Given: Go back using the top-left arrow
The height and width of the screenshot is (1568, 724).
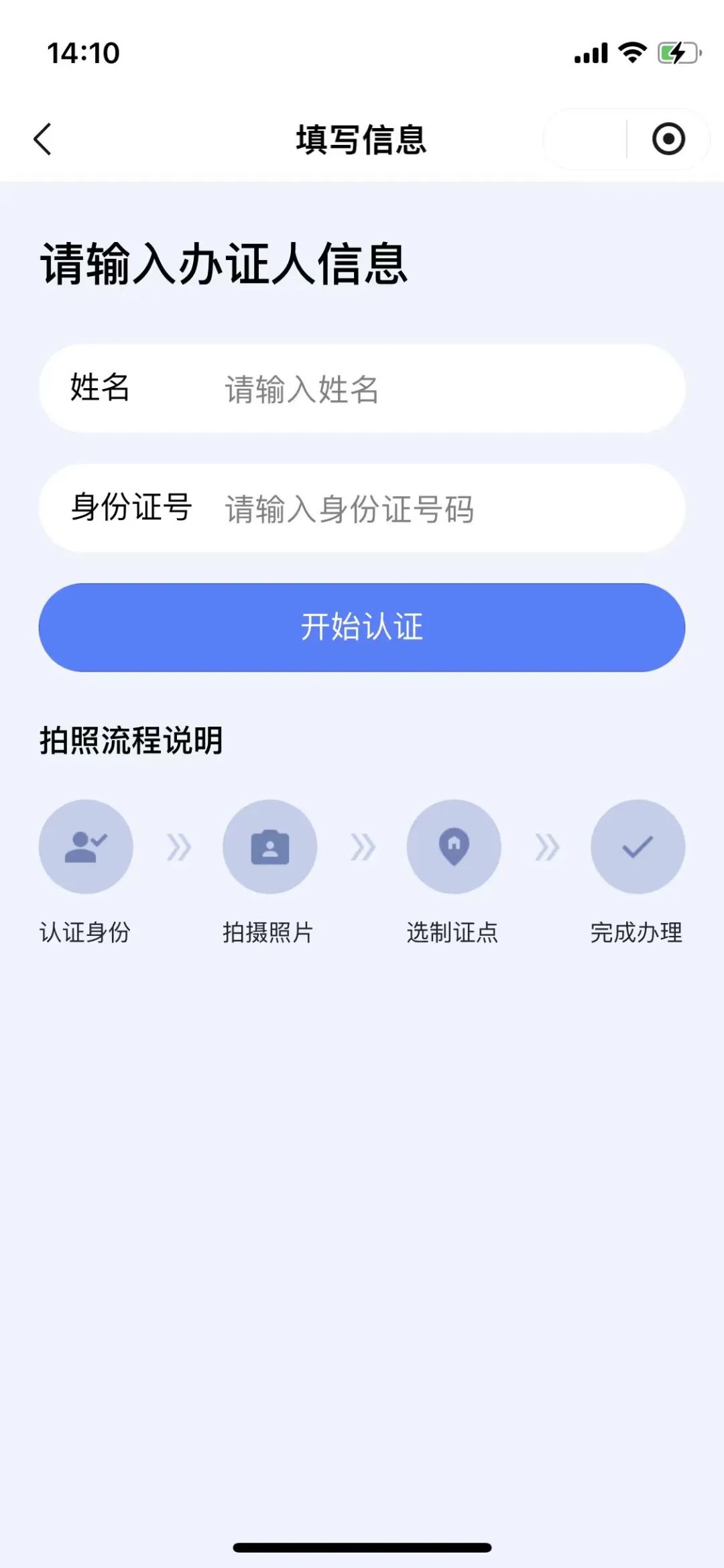Looking at the screenshot, I should [x=42, y=139].
